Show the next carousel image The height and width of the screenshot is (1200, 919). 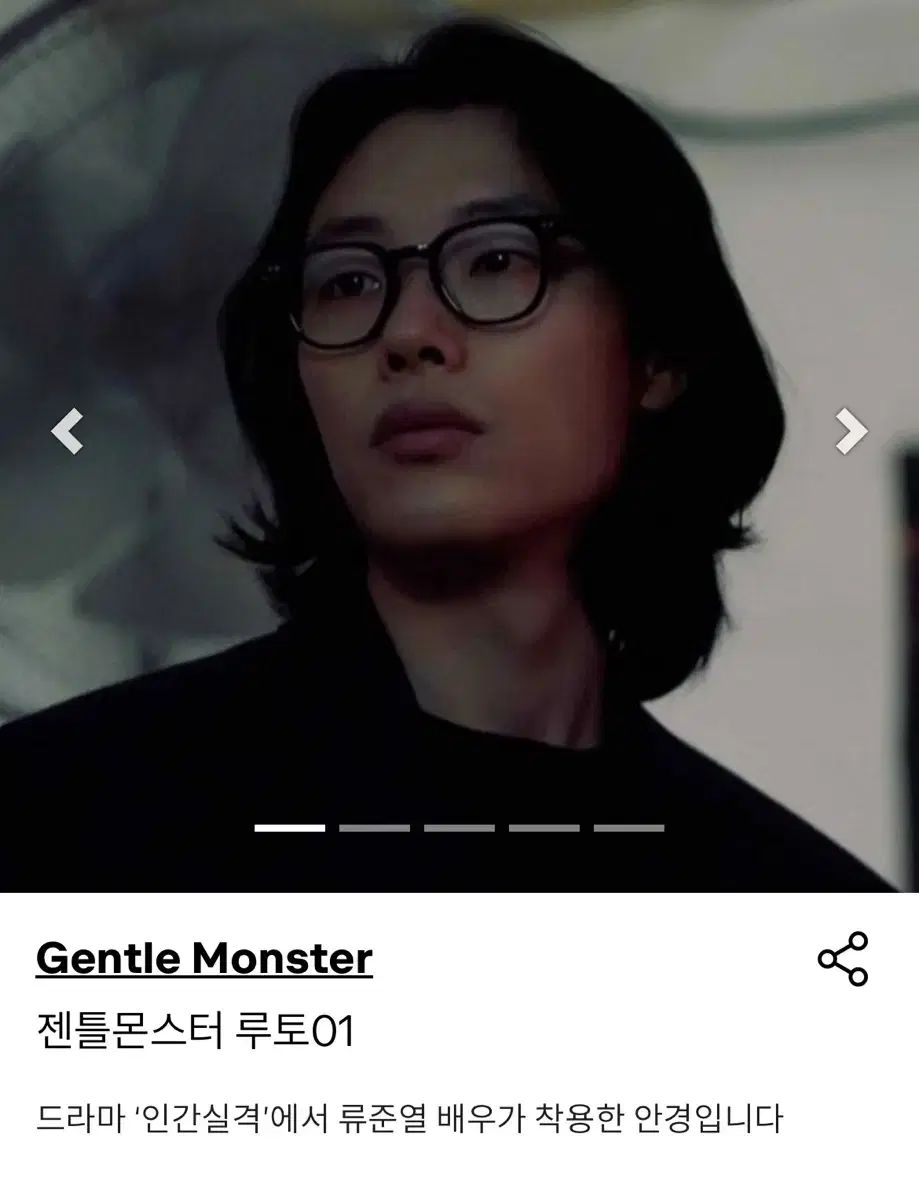pos(851,432)
